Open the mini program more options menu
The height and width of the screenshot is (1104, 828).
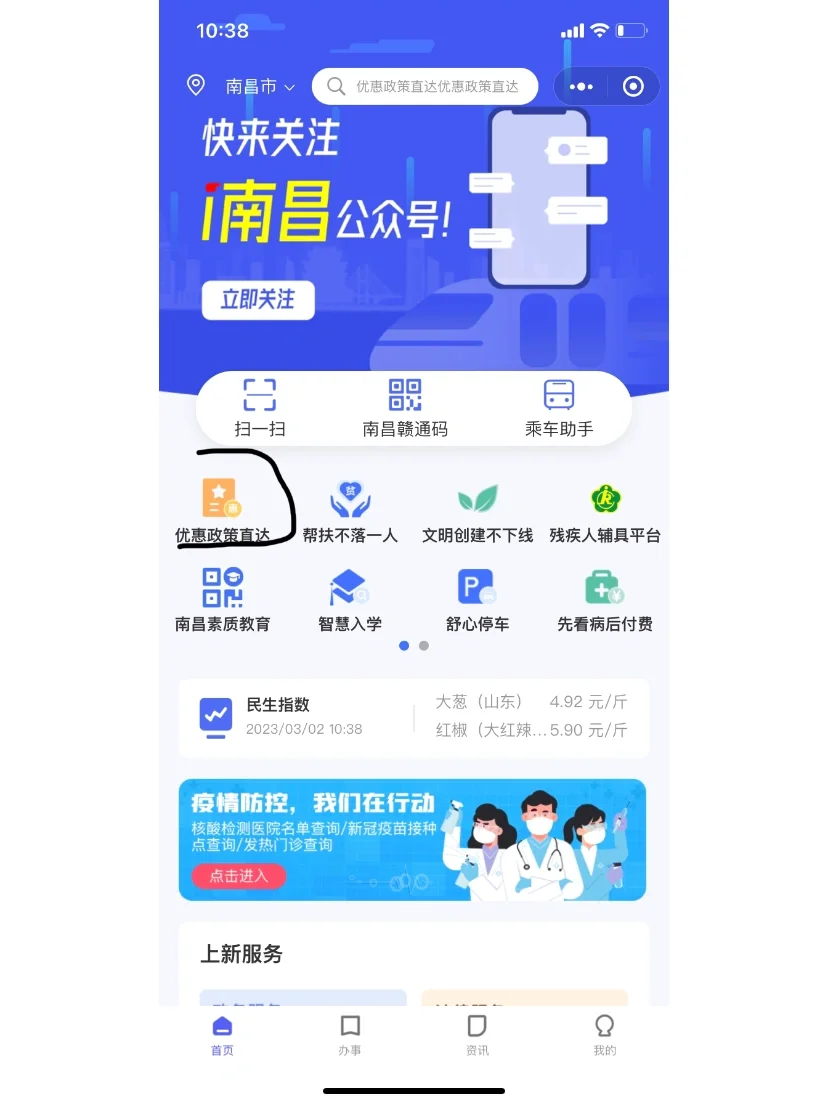tap(581, 87)
